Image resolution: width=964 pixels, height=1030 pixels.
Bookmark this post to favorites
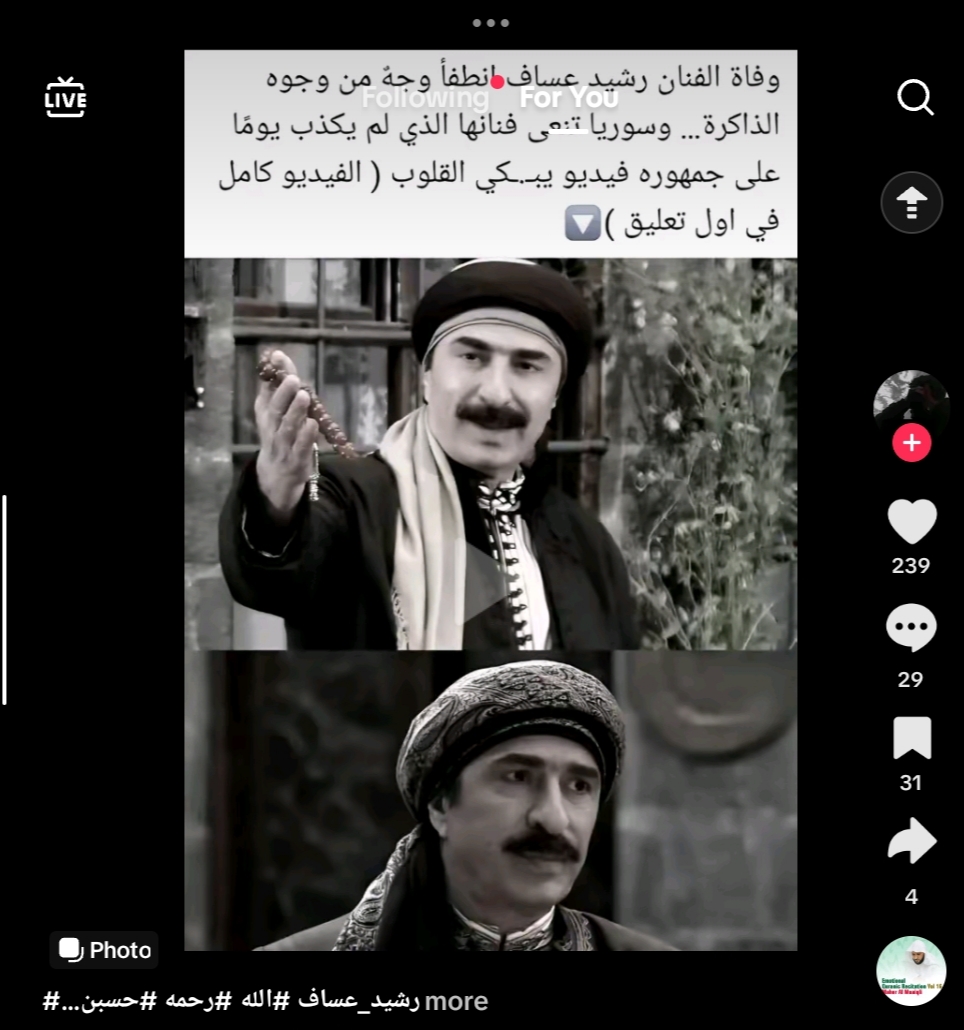[911, 739]
